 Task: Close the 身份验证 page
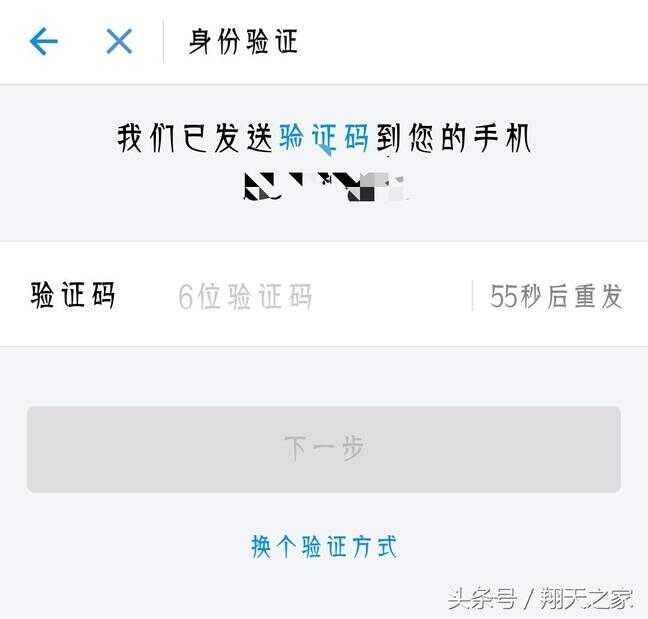119,41
